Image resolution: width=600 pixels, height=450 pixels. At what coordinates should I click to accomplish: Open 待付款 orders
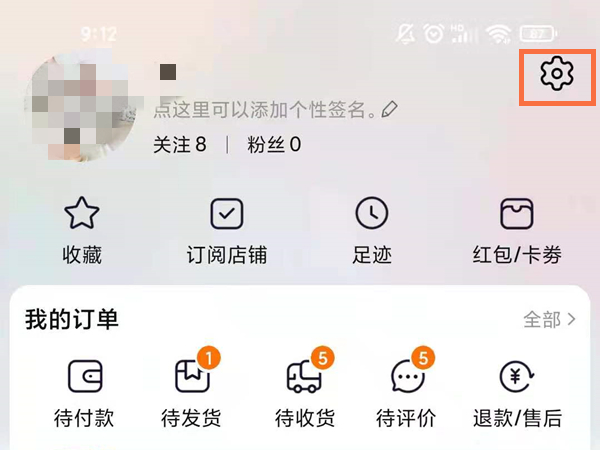[x=84, y=394]
